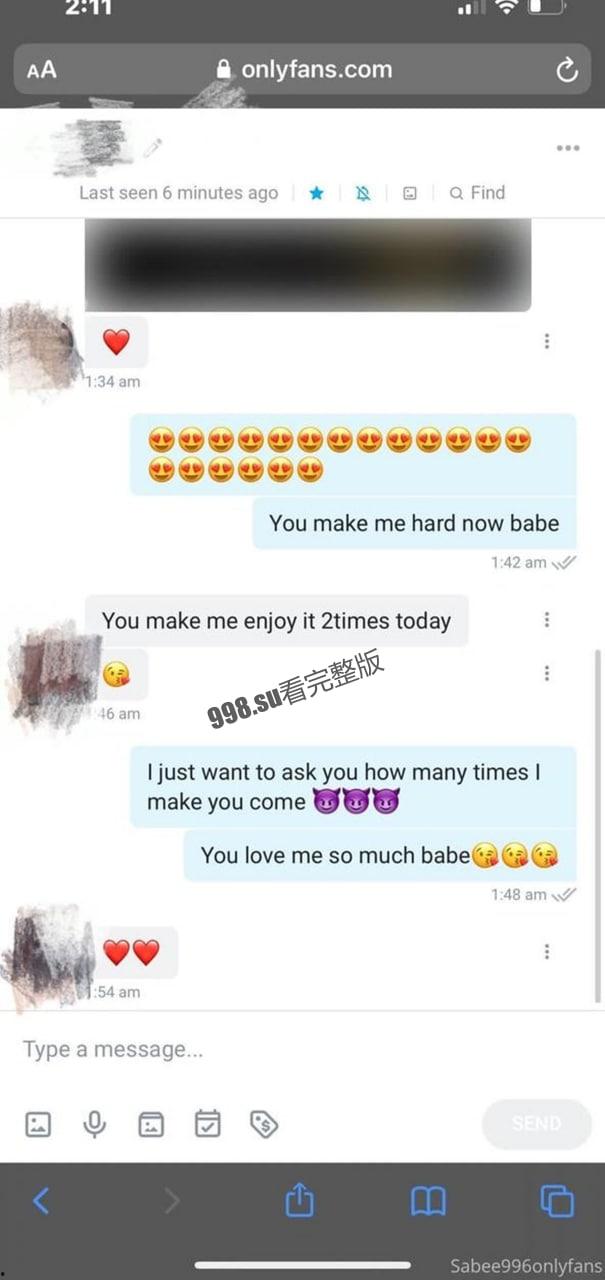Toggle the star favorite icon
605x1280 pixels.
pos(316,193)
